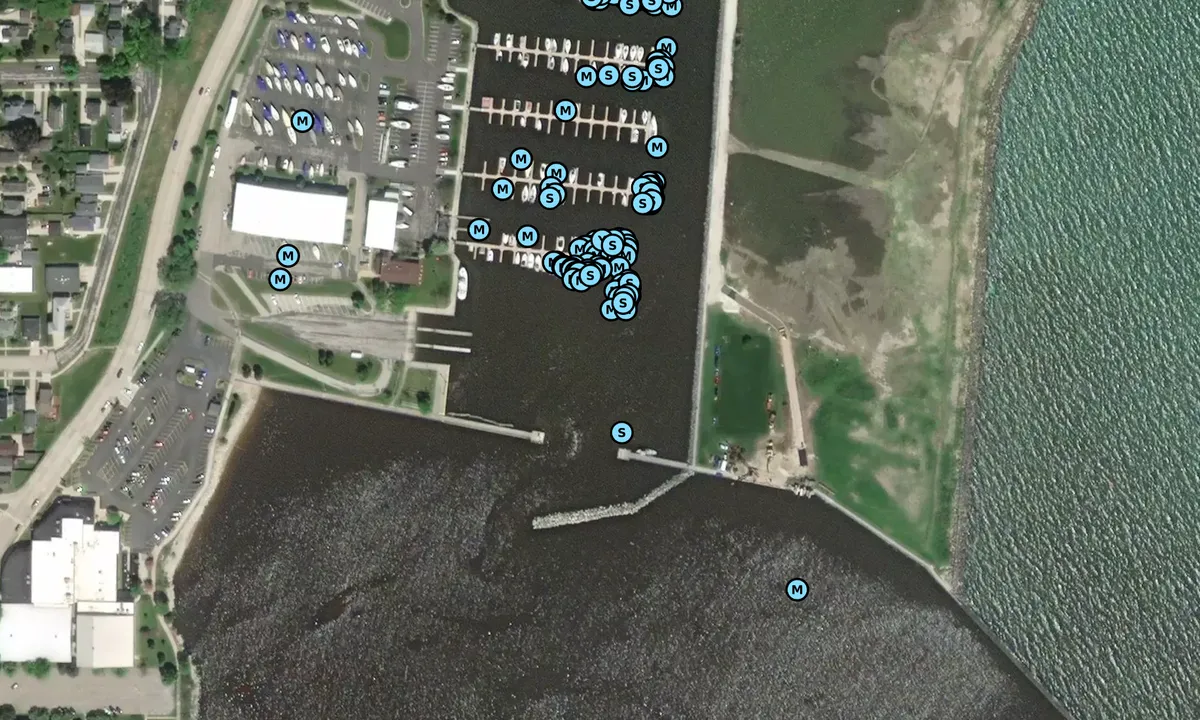Open the M marker at the second dock's end

657,147
